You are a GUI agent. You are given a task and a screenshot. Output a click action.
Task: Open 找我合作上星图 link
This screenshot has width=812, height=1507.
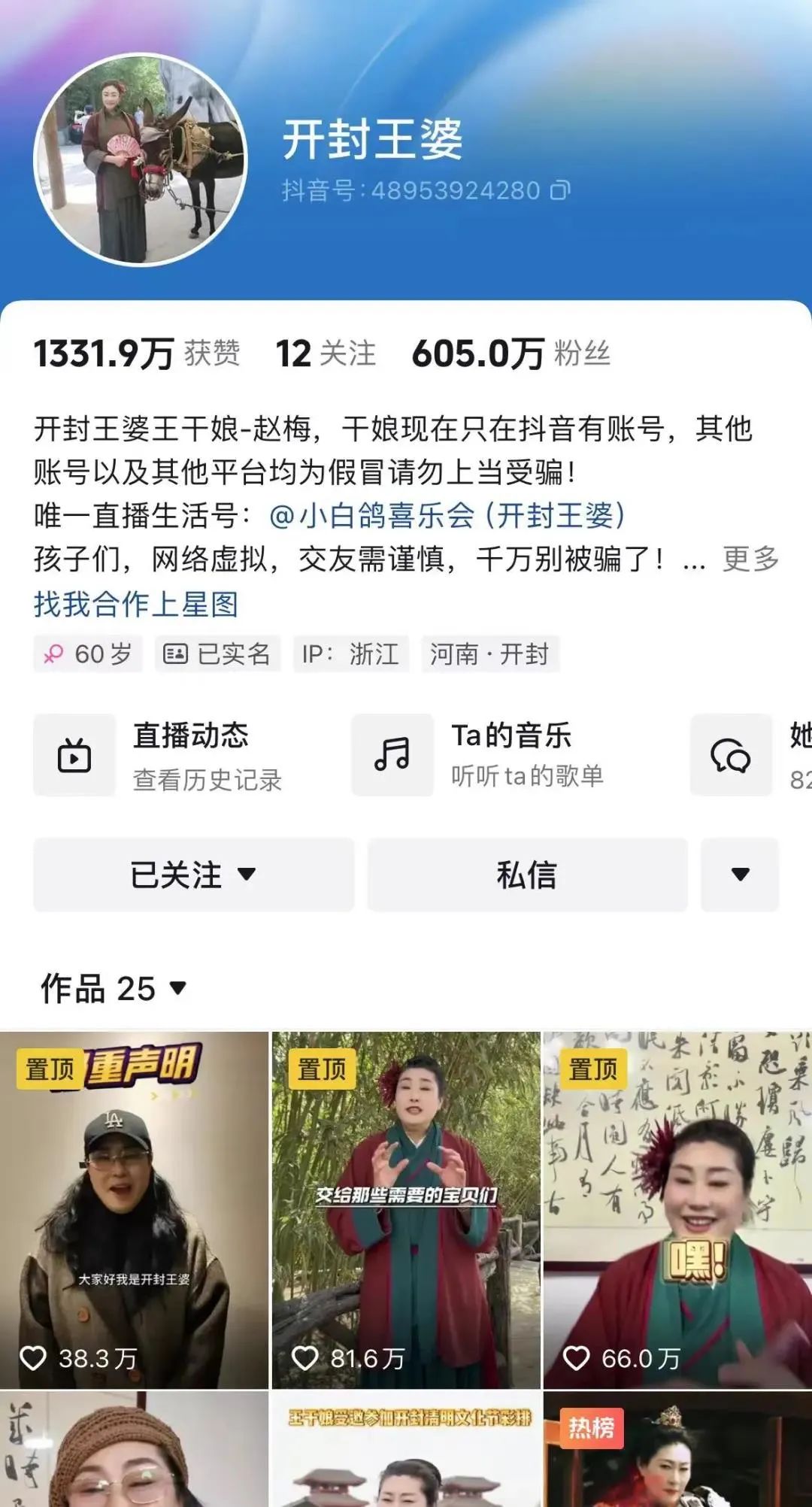coord(136,605)
